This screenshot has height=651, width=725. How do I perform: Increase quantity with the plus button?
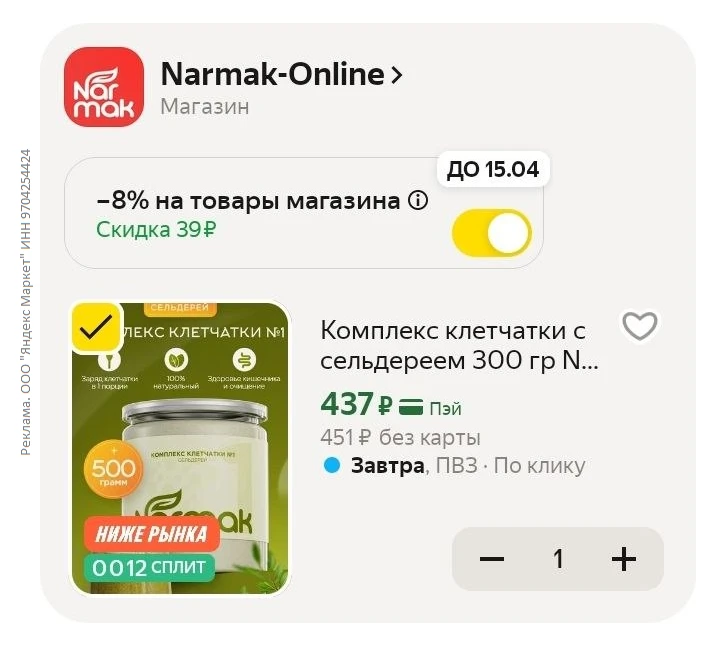(x=624, y=559)
